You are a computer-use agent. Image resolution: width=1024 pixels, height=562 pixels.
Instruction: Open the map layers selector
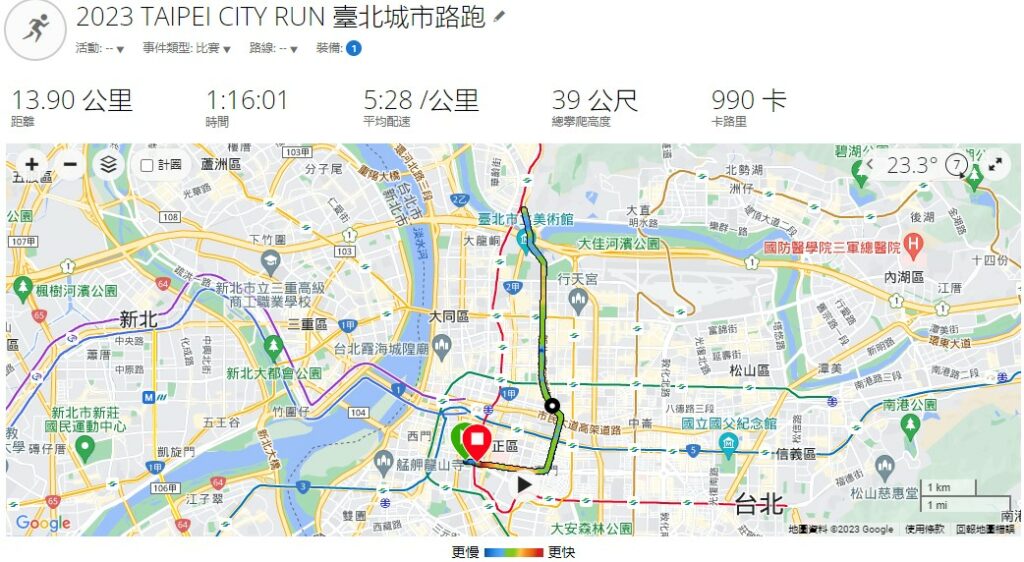coord(108,164)
